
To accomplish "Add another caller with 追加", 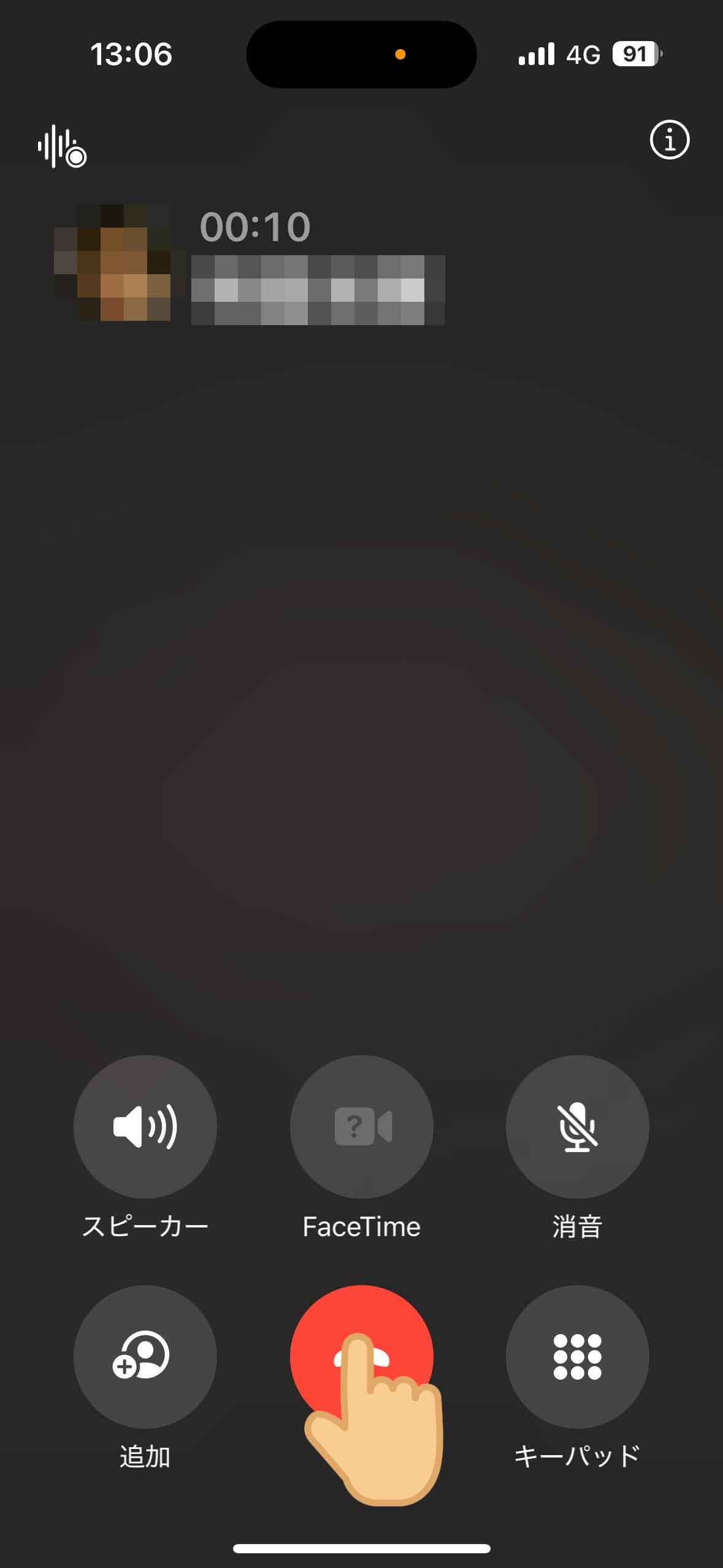I will pos(145,1356).
